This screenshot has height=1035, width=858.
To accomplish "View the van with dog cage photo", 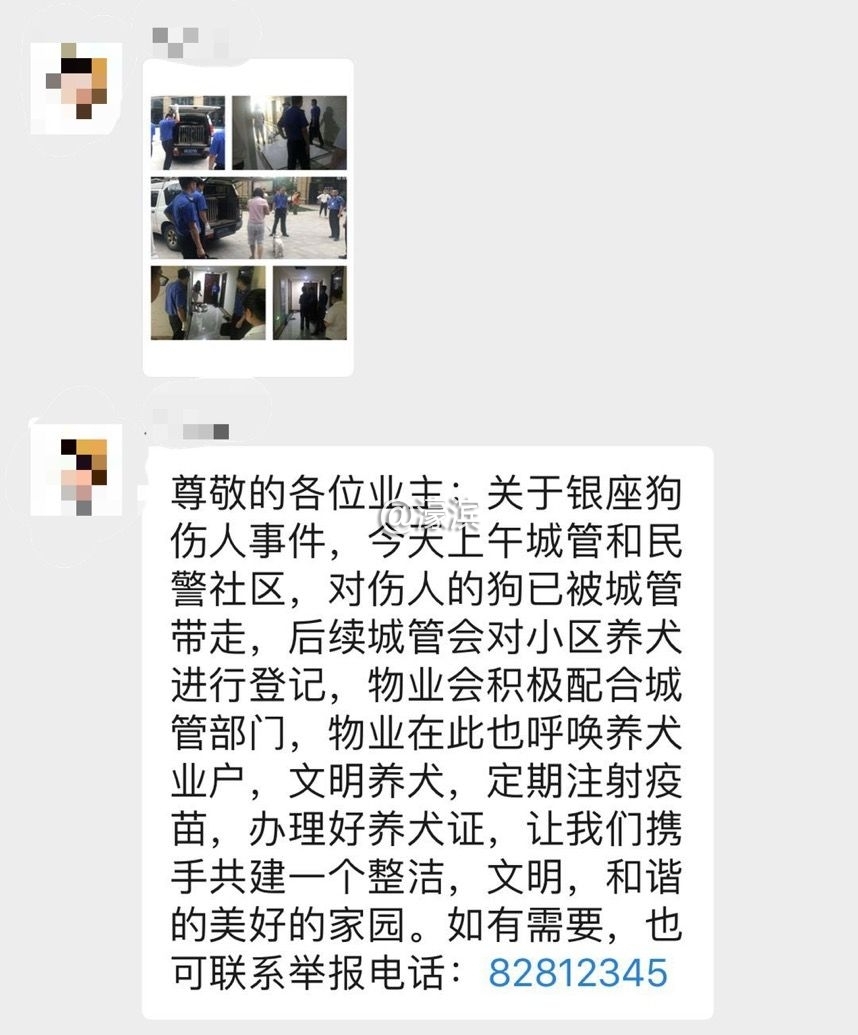I will pyautogui.click(x=188, y=130).
